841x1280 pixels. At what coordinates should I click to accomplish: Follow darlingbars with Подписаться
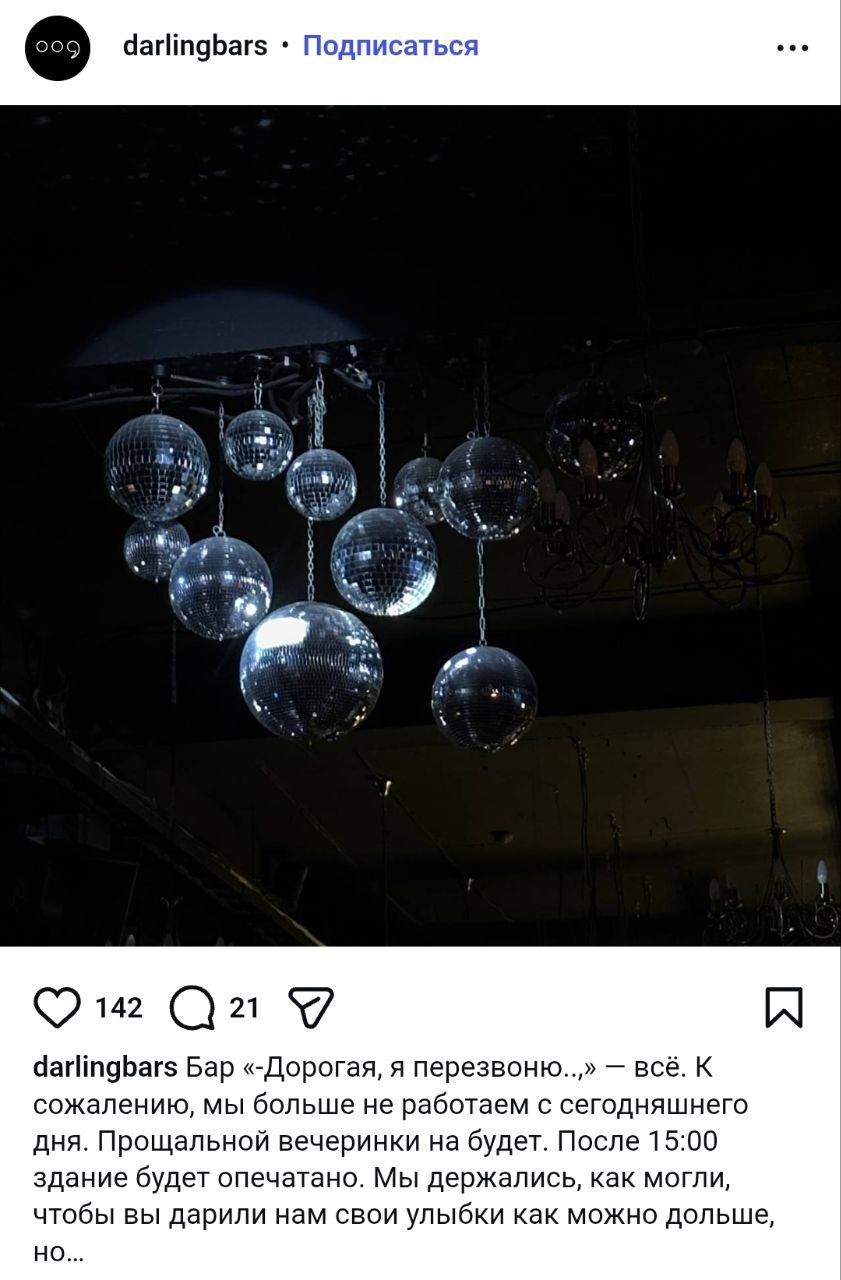point(390,46)
